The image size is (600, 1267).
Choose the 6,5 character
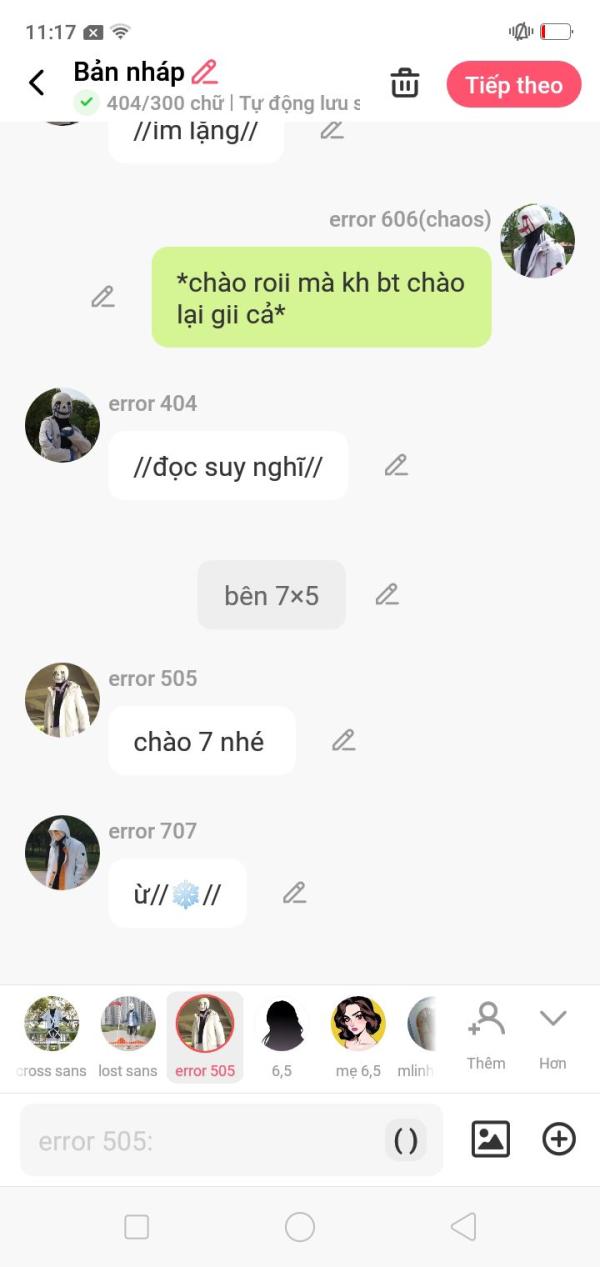coord(282,1036)
